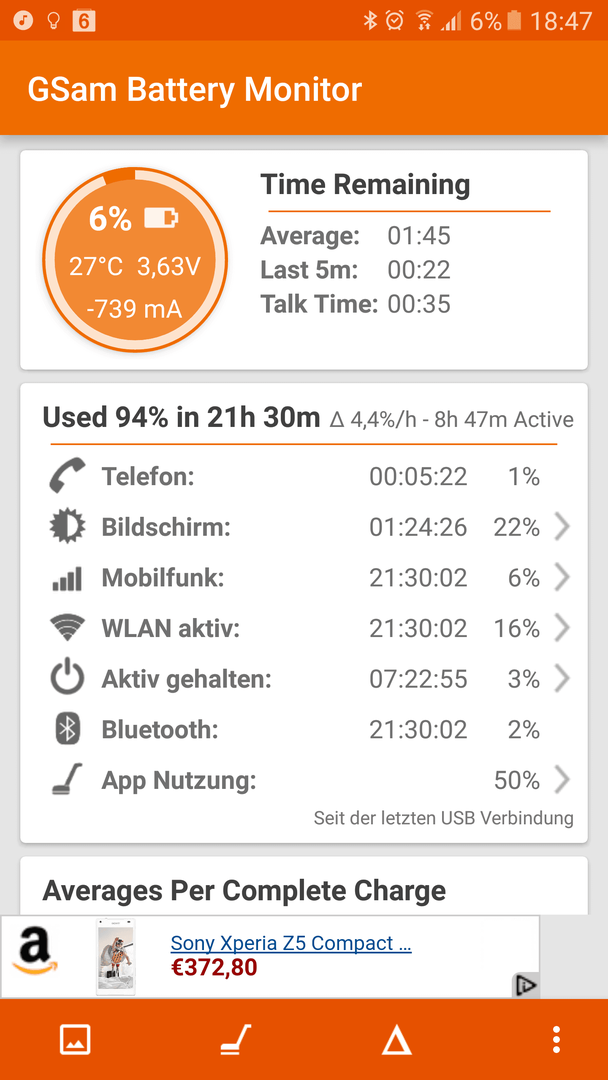Tap the ad choices icon on banner
Screen dimensions: 608x1080
tap(525, 985)
